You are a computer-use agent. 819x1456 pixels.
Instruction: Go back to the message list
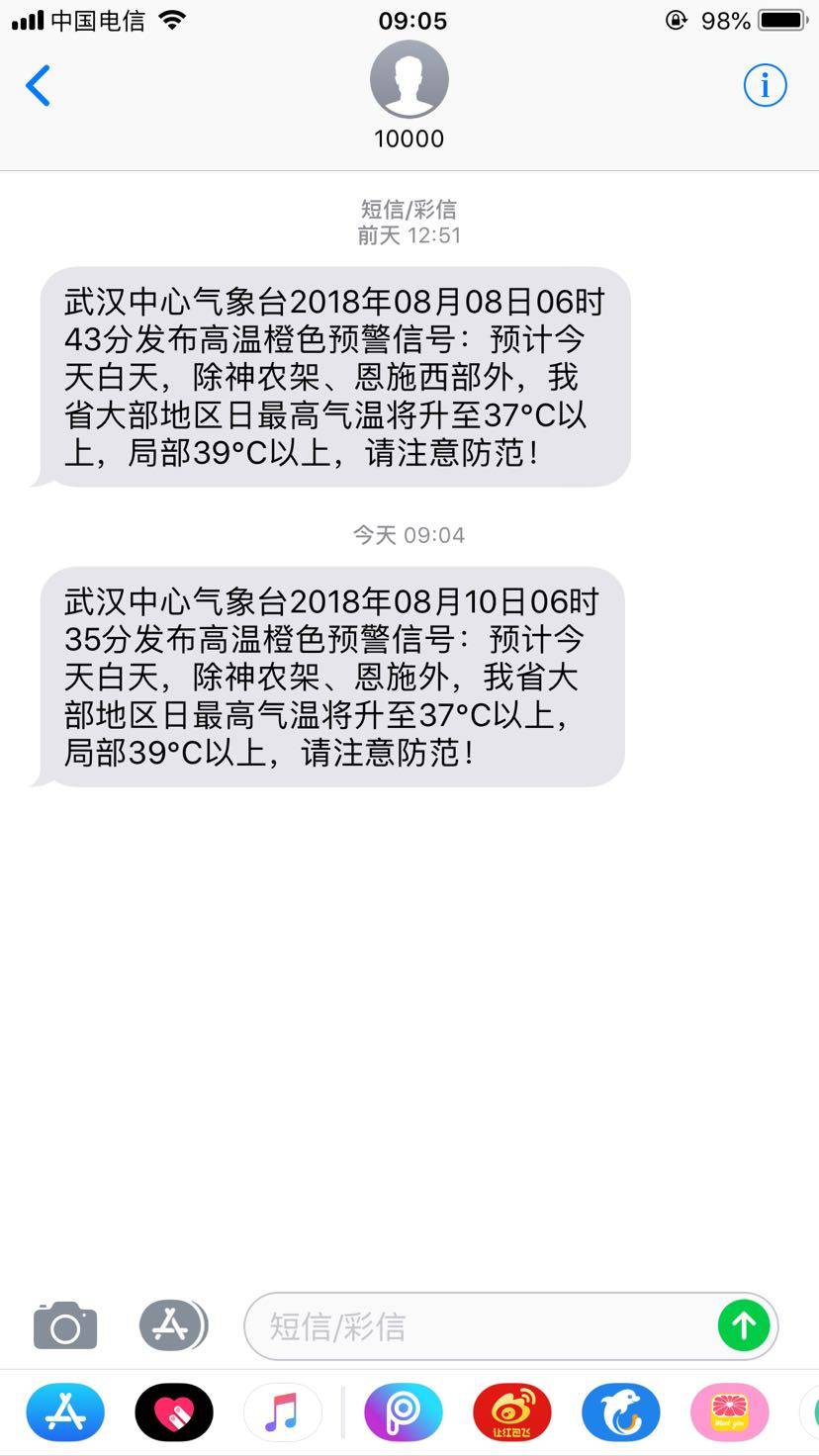[39, 86]
